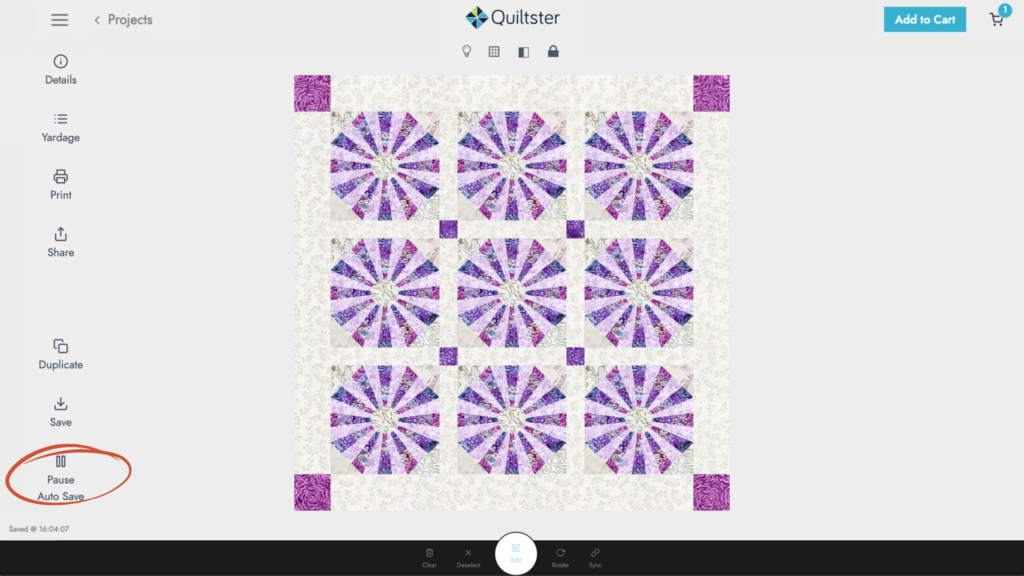Image resolution: width=1024 pixels, height=576 pixels.
Task: Clear the selection with the trash button
Action: 429,557
